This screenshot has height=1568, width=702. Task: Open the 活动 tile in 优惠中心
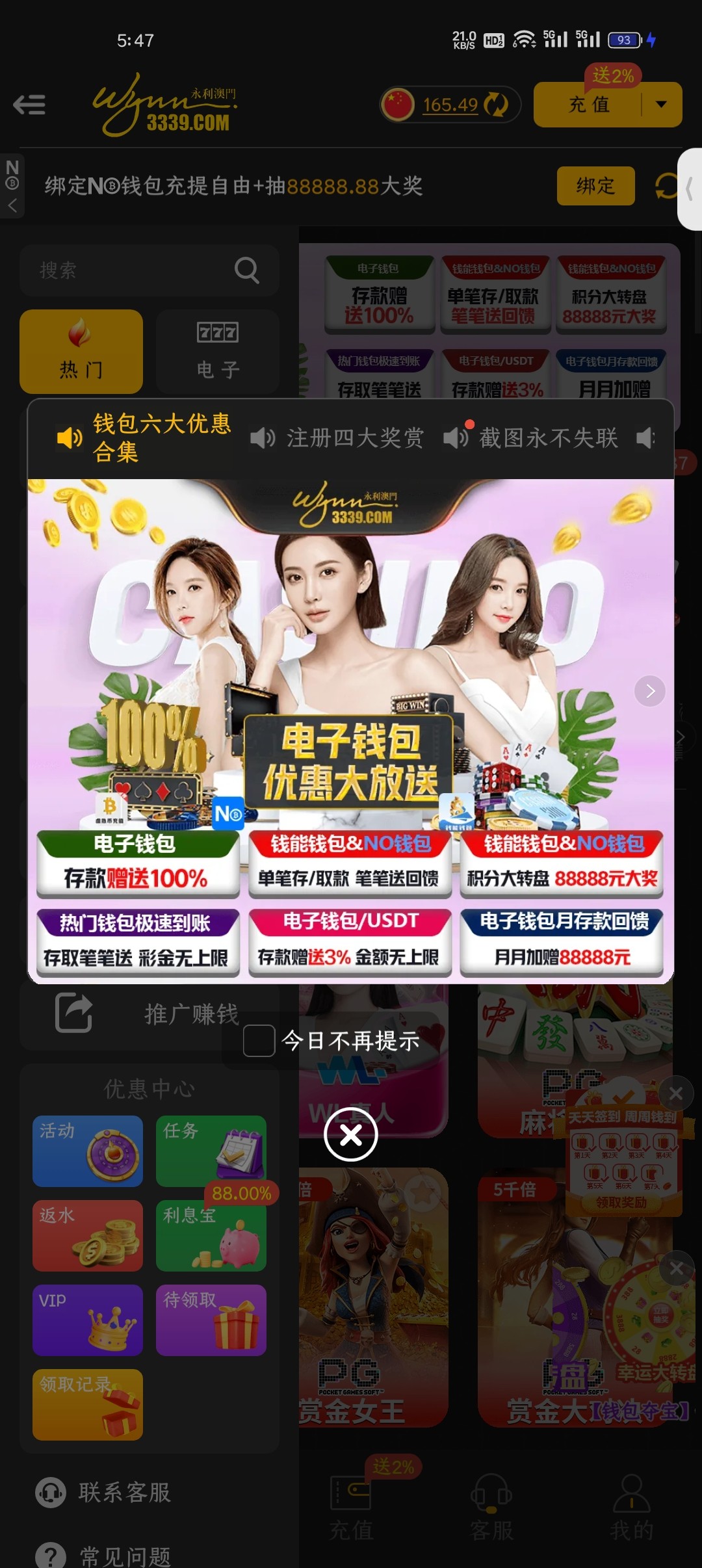pyautogui.click(x=88, y=1151)
